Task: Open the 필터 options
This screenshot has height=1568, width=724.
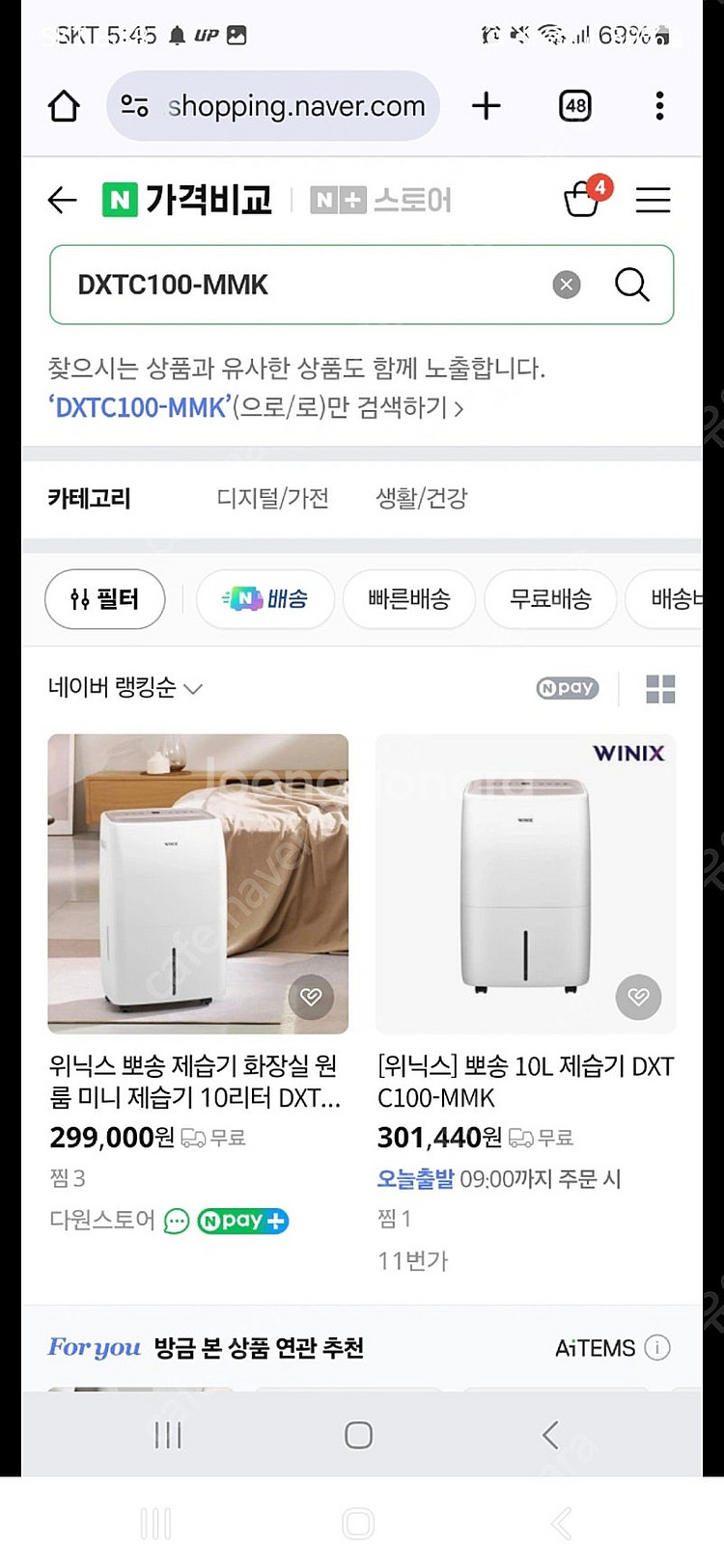Action: coord(104,599)
